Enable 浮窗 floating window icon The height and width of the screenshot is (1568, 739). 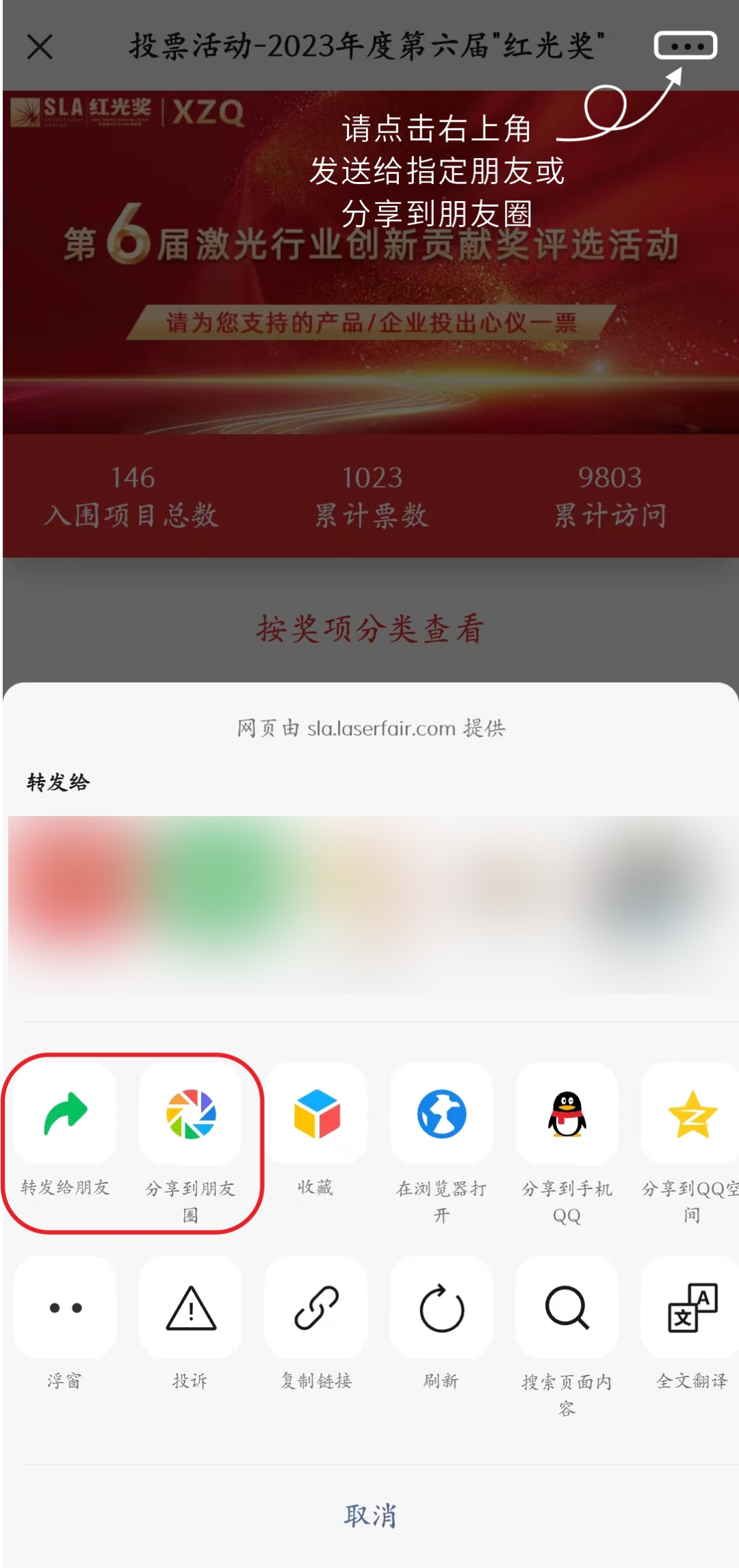coord(64,1305)
